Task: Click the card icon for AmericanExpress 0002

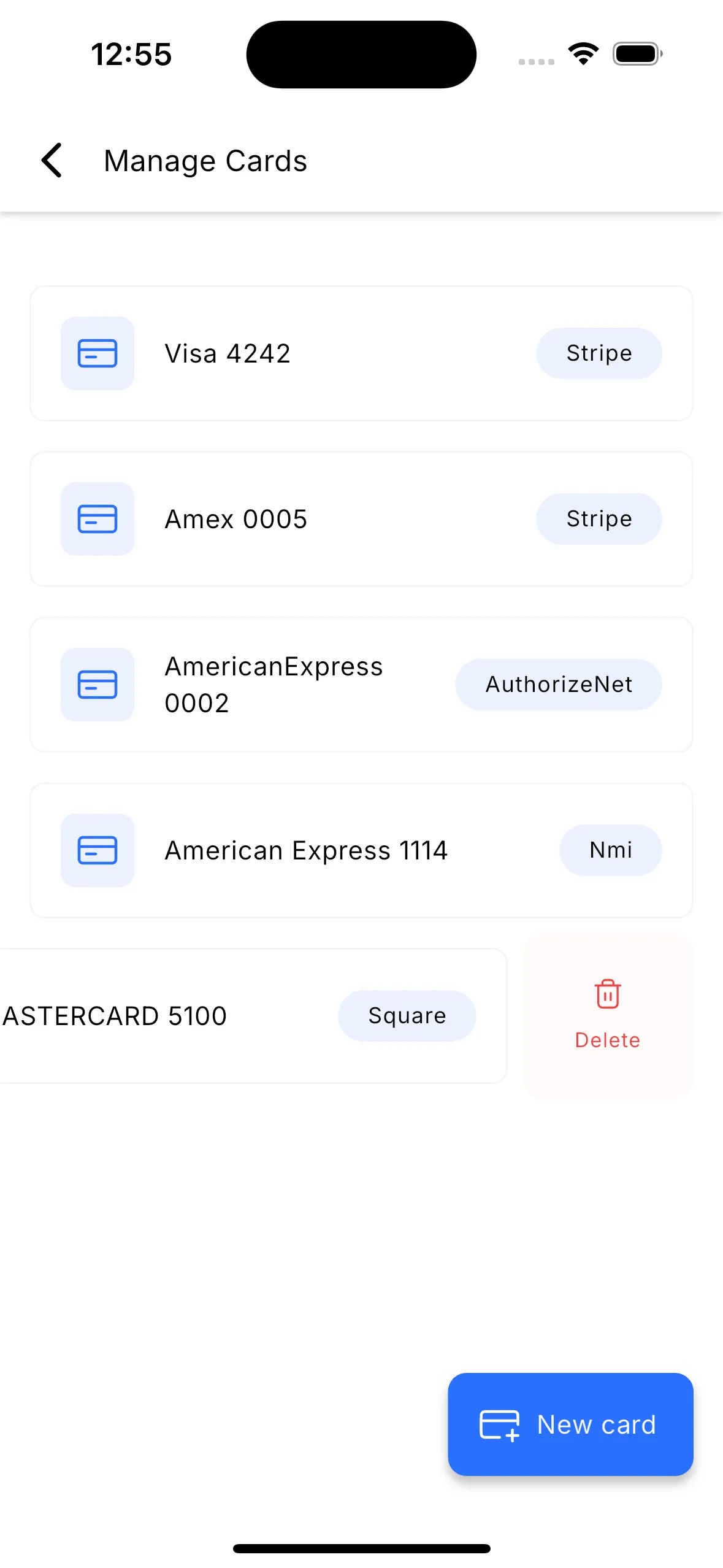Action: [x=97, y=685]
